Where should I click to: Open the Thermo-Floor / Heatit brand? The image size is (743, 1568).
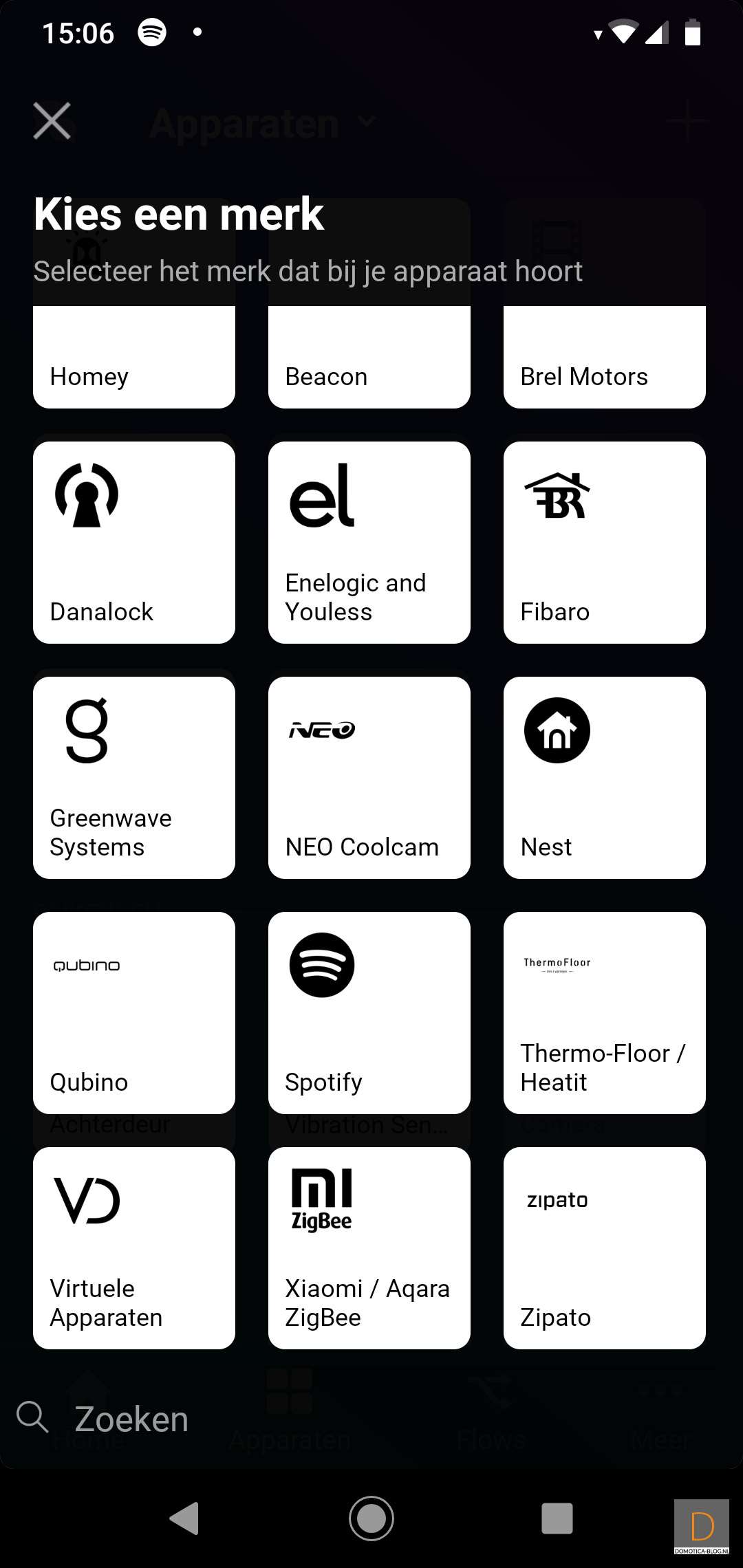coord(605,1013)
